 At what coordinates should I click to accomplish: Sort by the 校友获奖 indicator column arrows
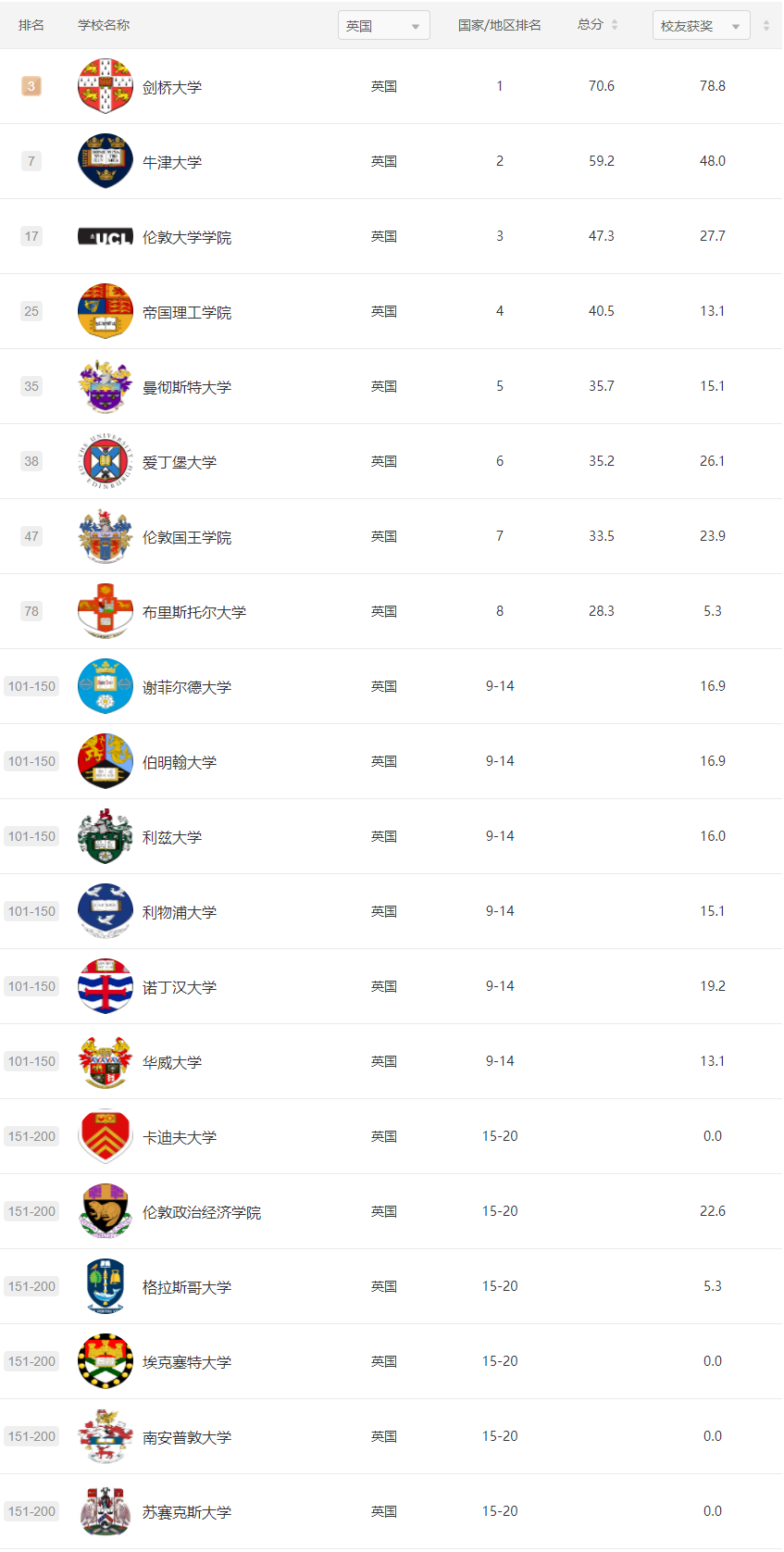click(x=765, y=25)
